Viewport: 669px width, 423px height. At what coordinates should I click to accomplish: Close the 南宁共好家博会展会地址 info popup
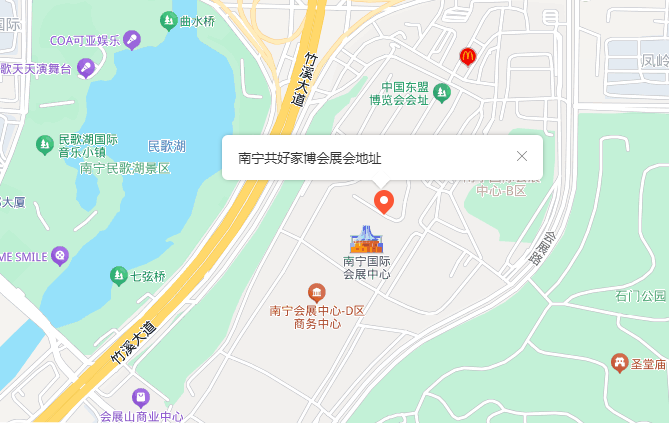(521, 156)
